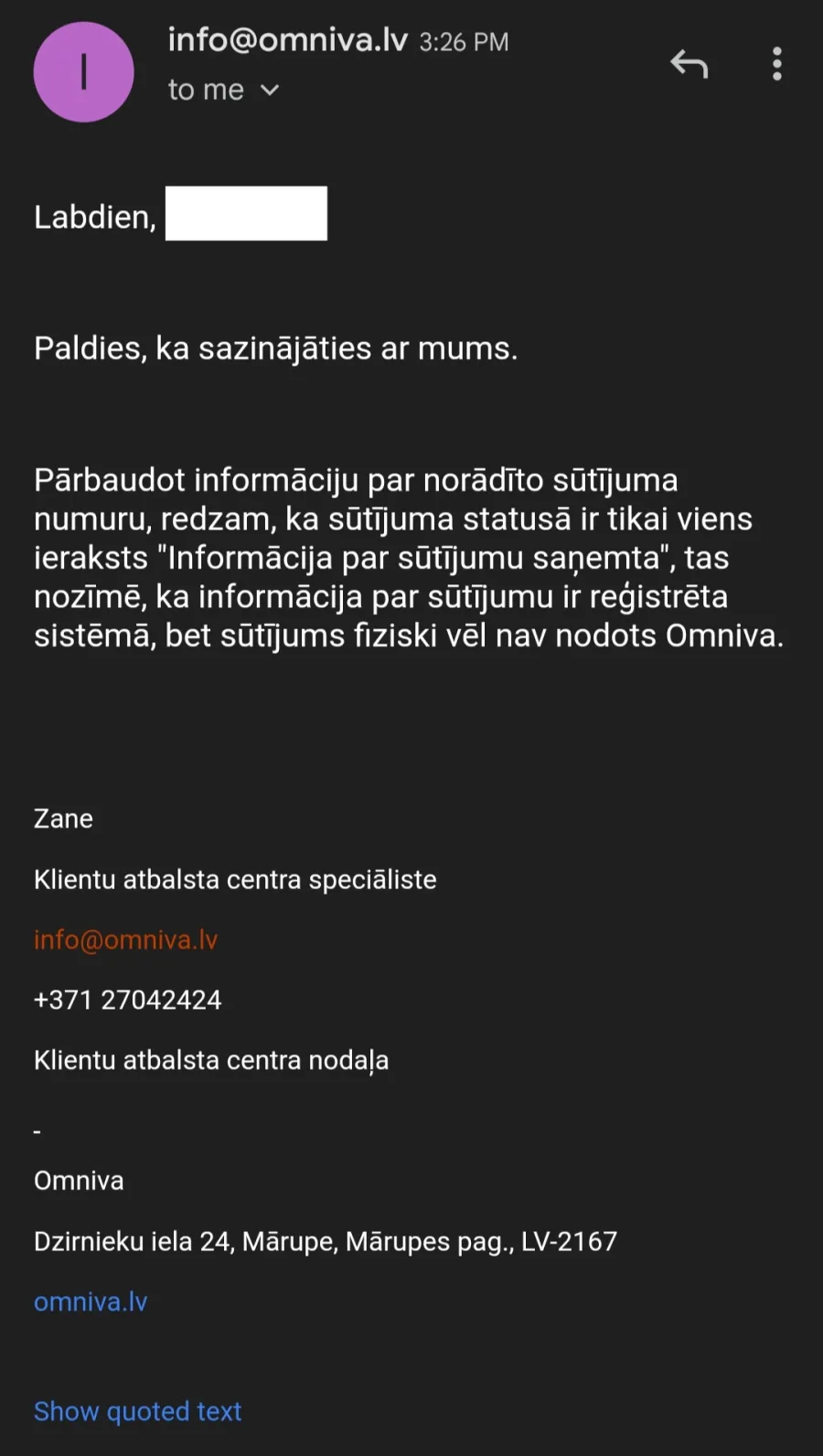Reply to the email from info@omniva.lv
Screen dimensions: 823x1456
pyautogui.click(x=689, y=64)
